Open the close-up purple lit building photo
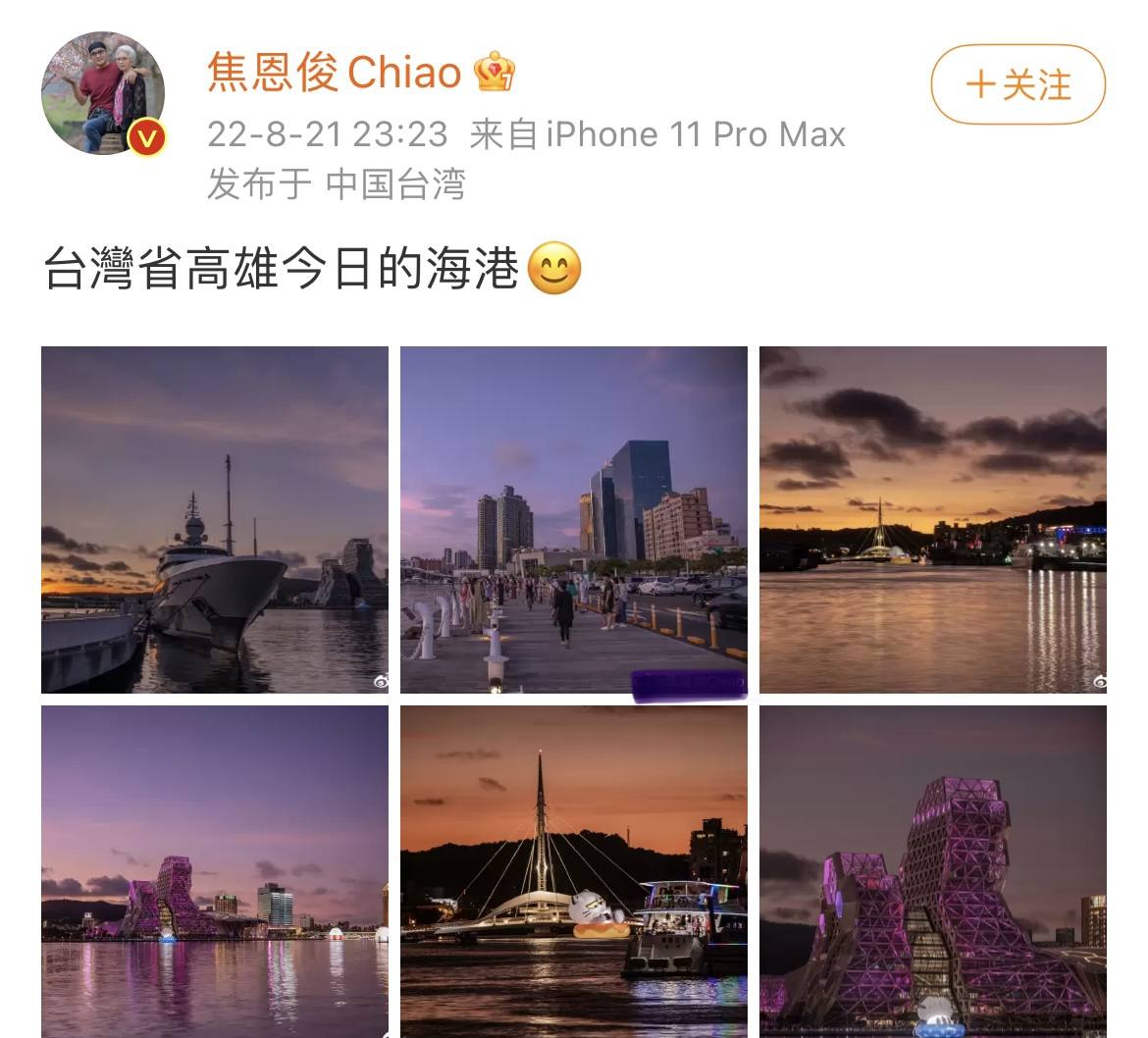The image size is (1148, 1038). click(932, 870)
